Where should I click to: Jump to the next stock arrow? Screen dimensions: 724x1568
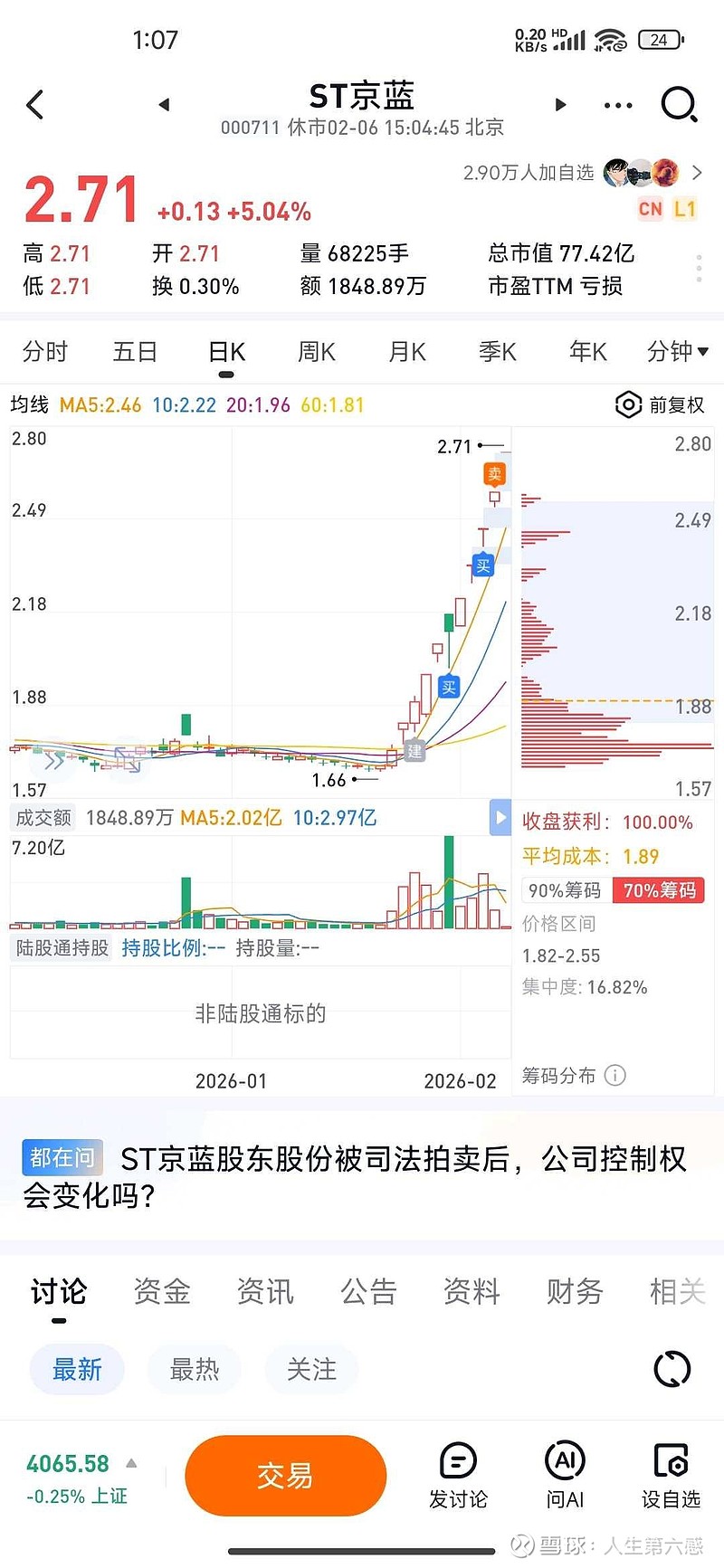(x=560, y=105)
